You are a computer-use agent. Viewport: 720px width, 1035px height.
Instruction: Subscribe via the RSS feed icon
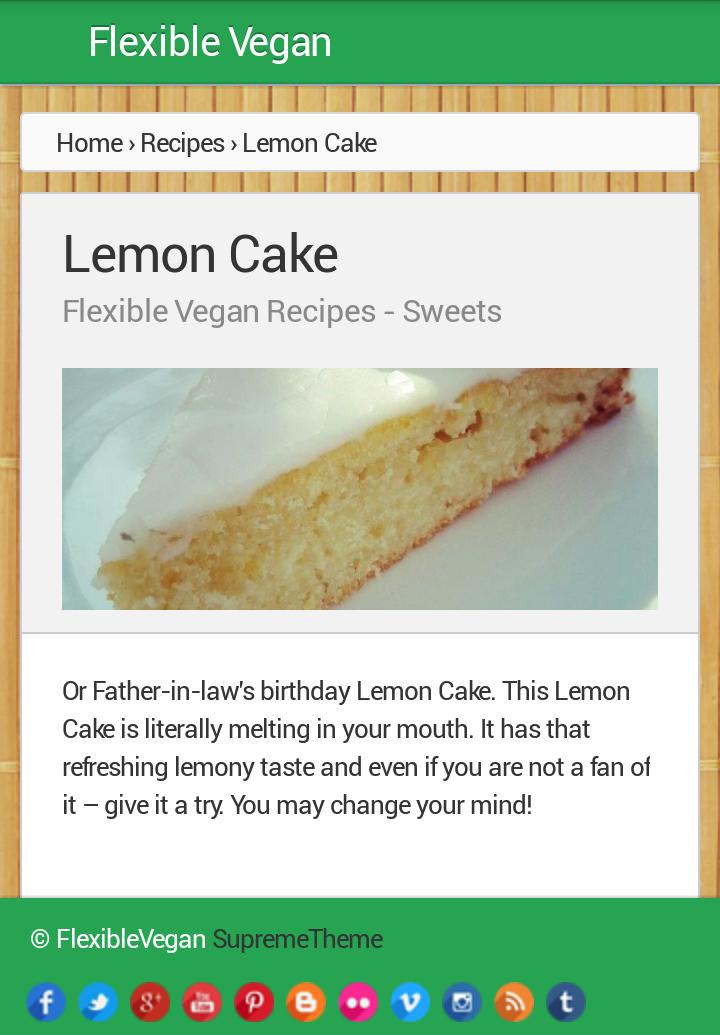coord(514,1002)
